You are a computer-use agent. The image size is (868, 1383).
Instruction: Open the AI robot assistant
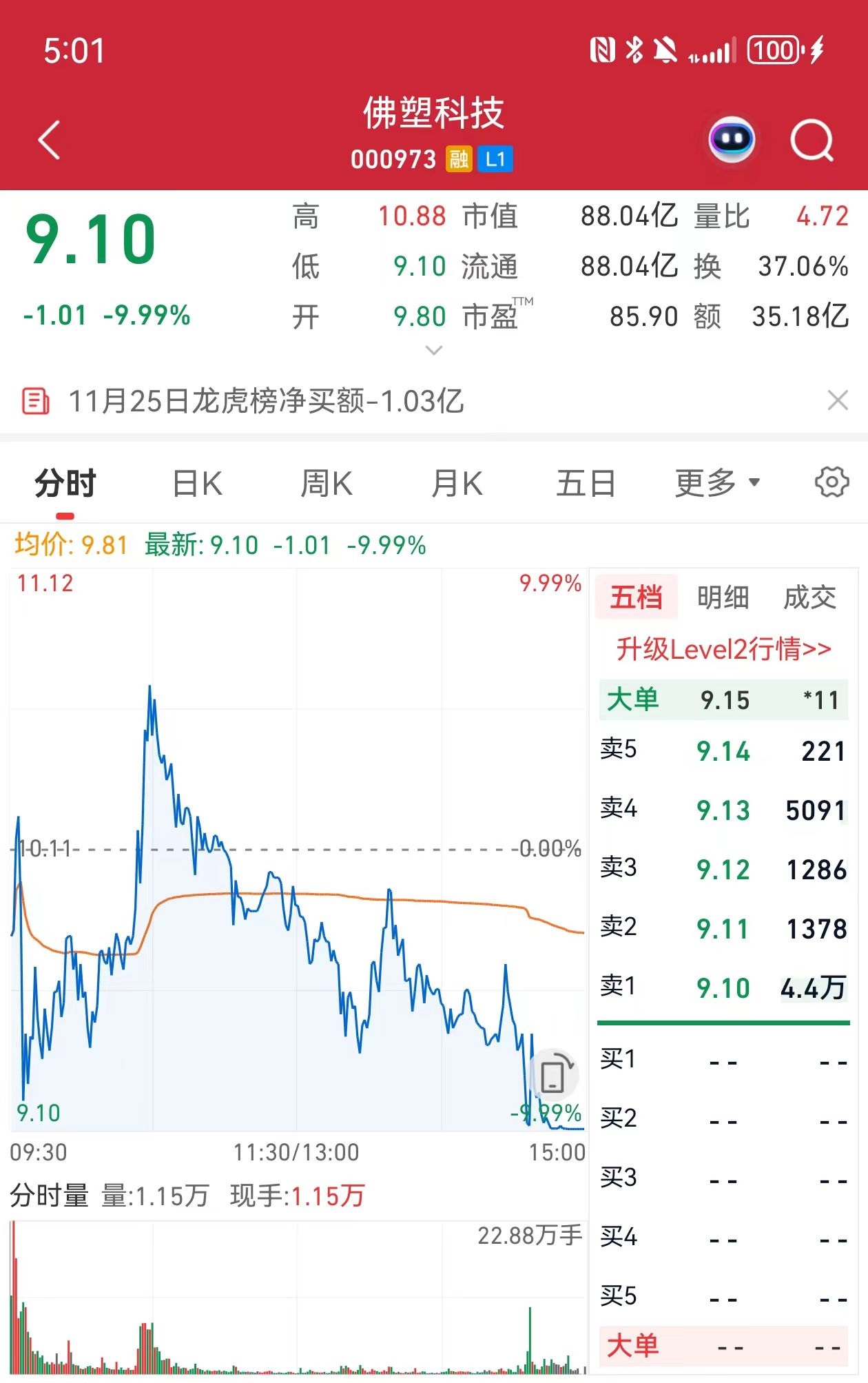click(732, 140)
